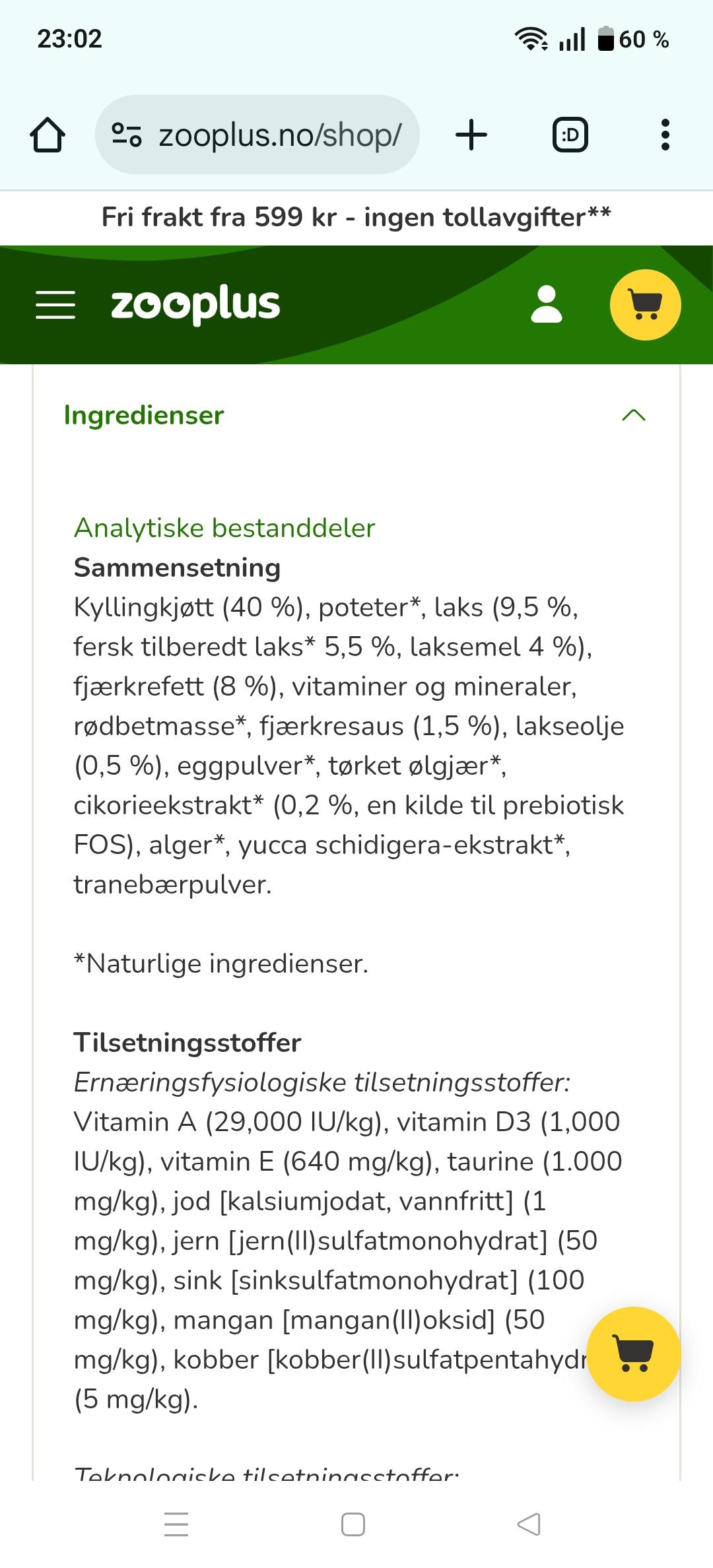
Task: Tap the floating yellow cart button
Action: (x=633, y=1354)
